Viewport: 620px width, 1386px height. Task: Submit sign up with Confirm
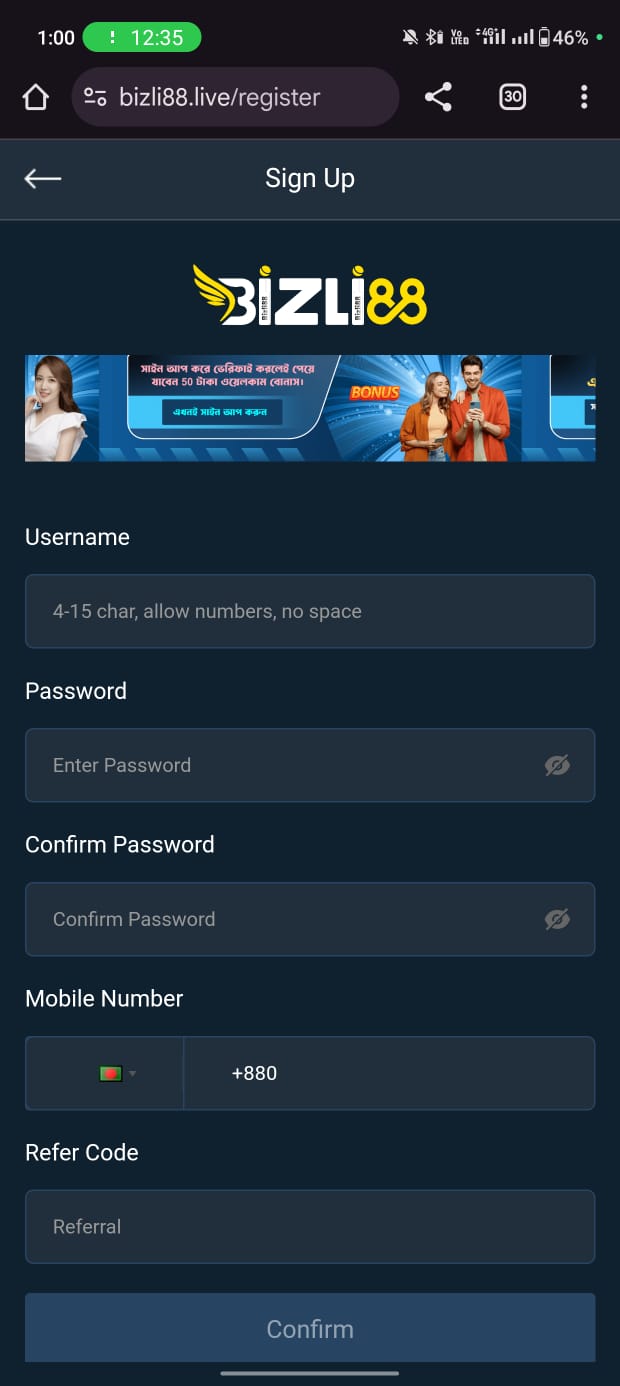310,1328
